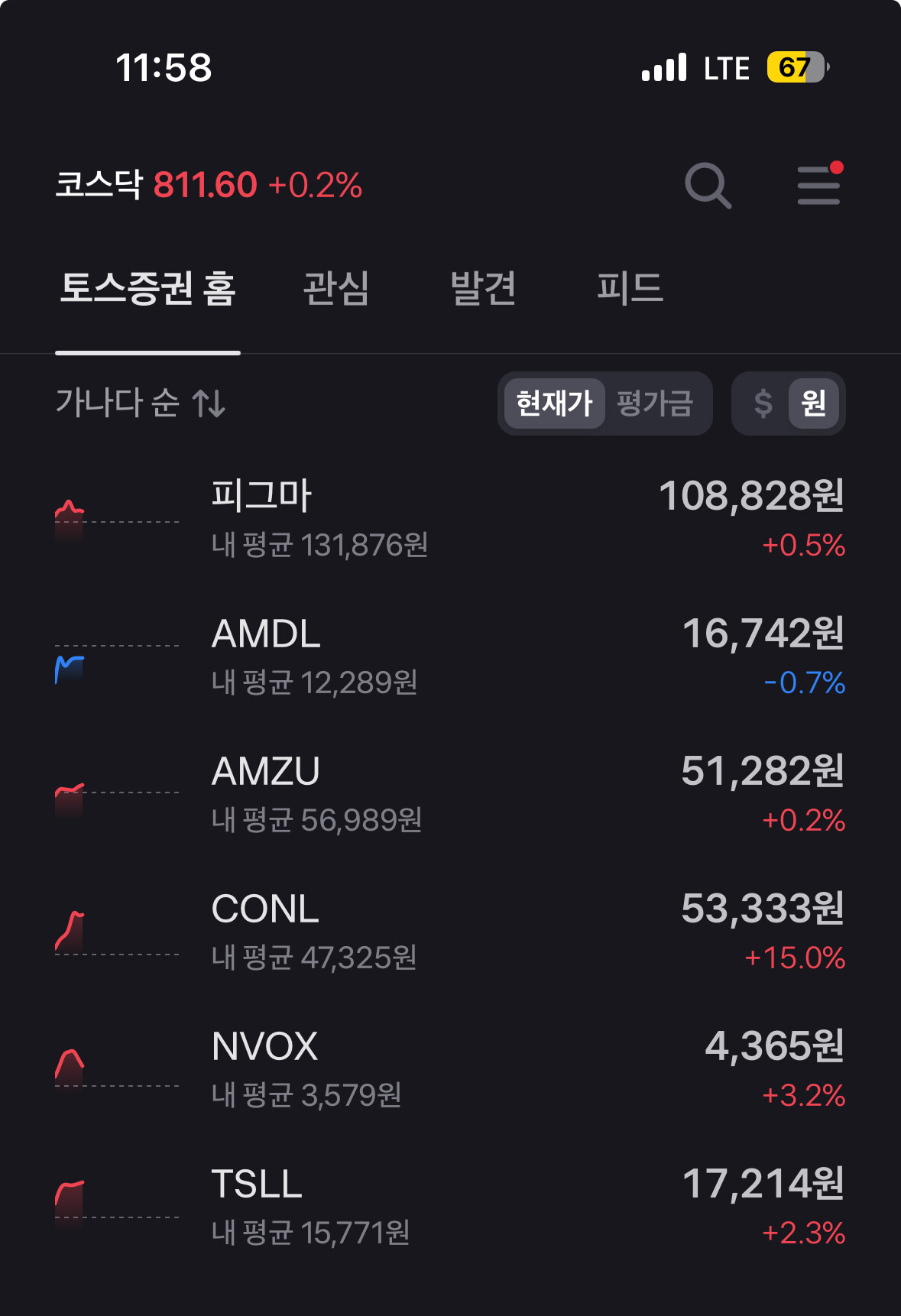Show prices in 원 currency
Screen dimensions: 901x1316
click(813, 403)
